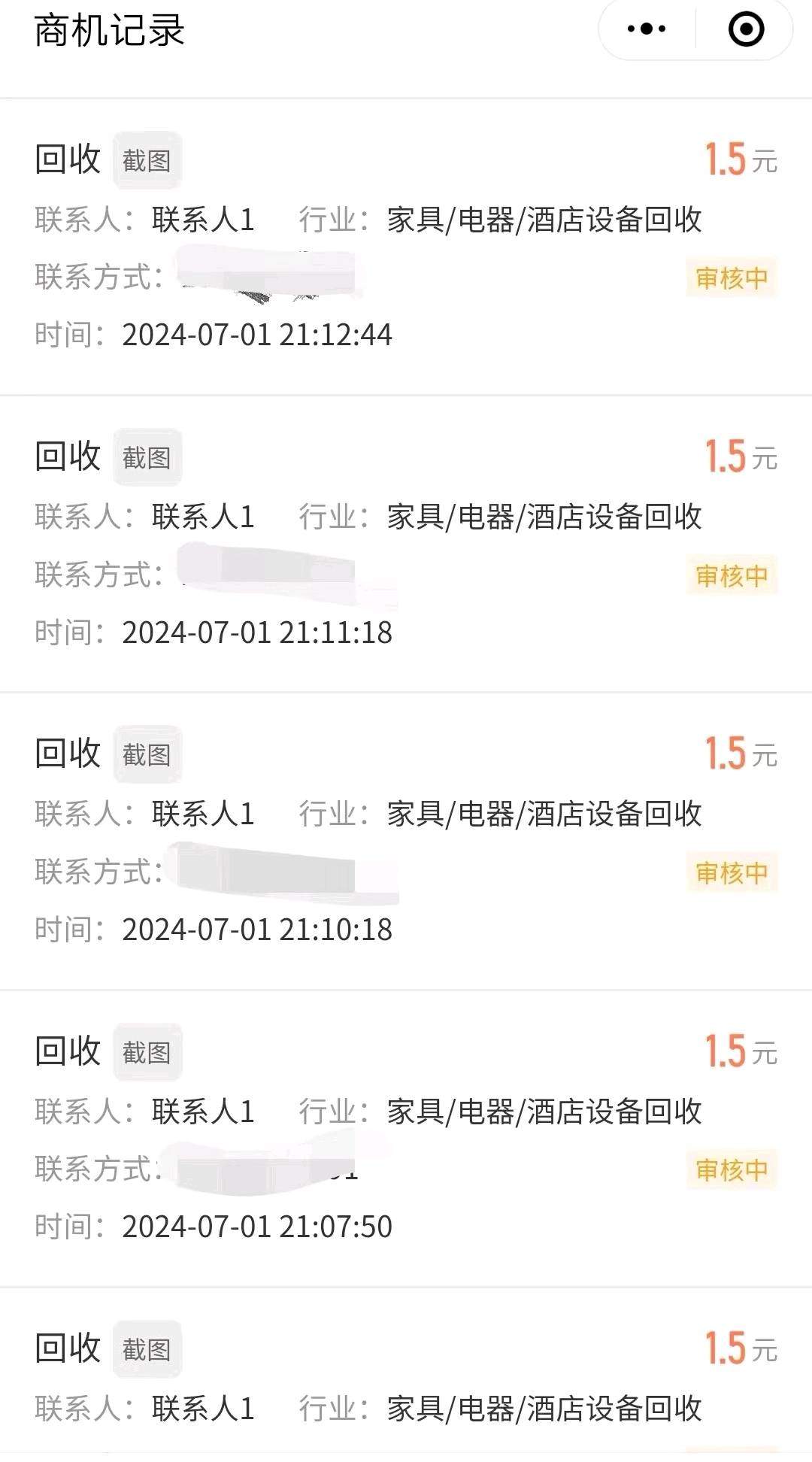Tap 截图 on the 21:12:44 record

point(147,160)
